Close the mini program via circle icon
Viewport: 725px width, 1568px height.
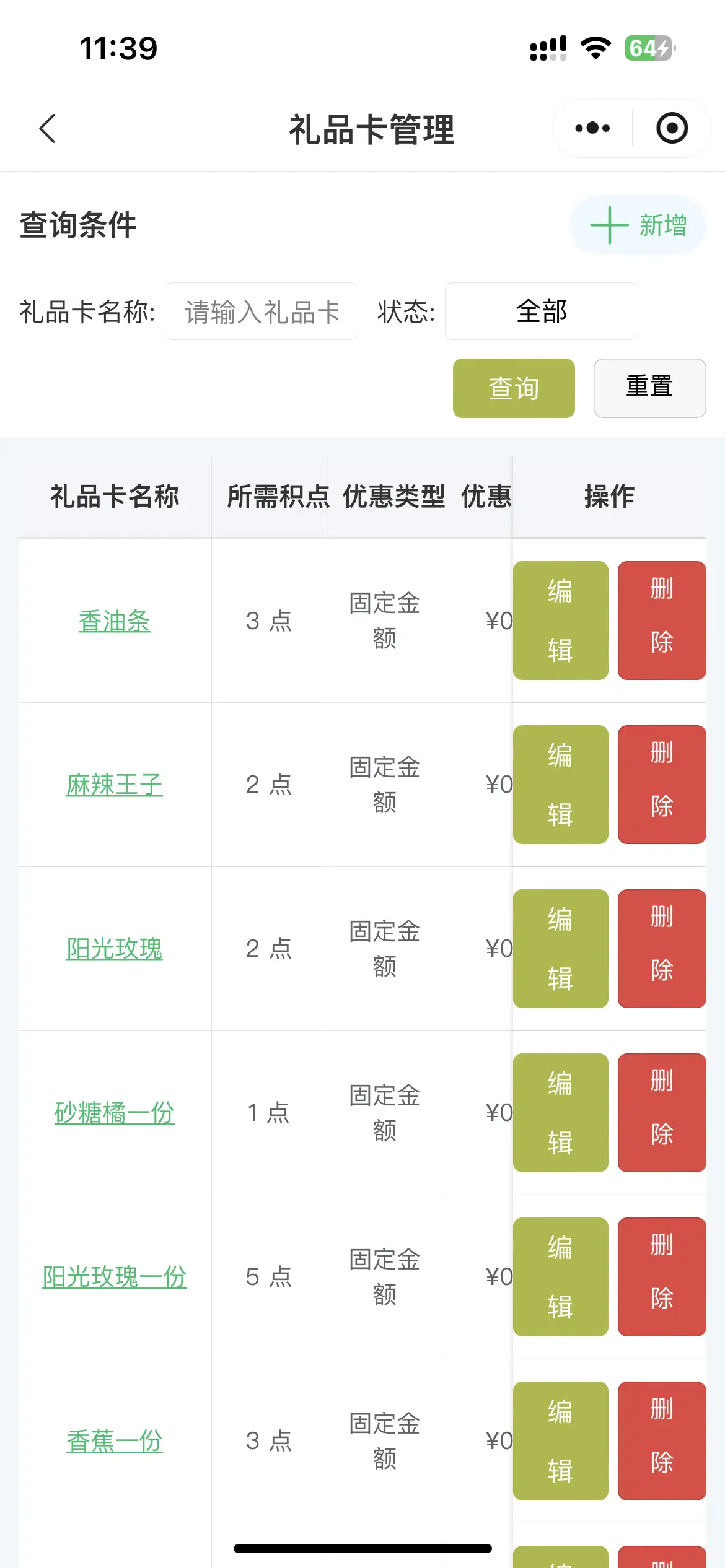pos(672,129)
